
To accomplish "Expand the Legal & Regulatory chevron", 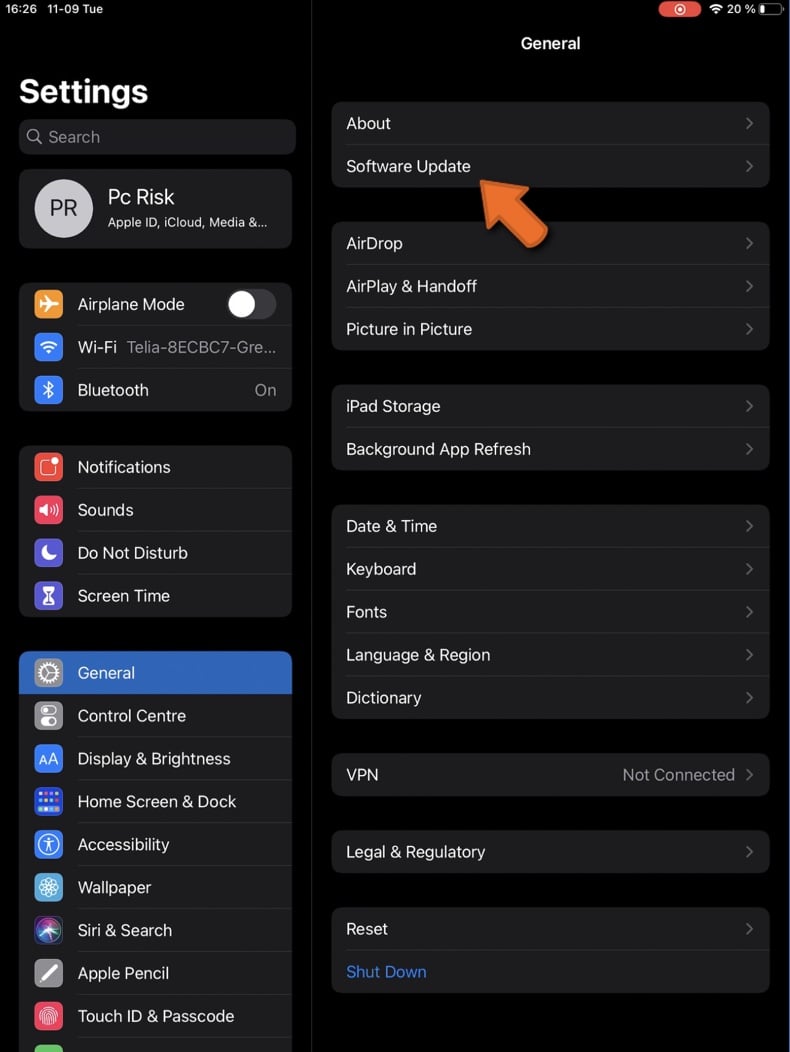I will [749, 852].
